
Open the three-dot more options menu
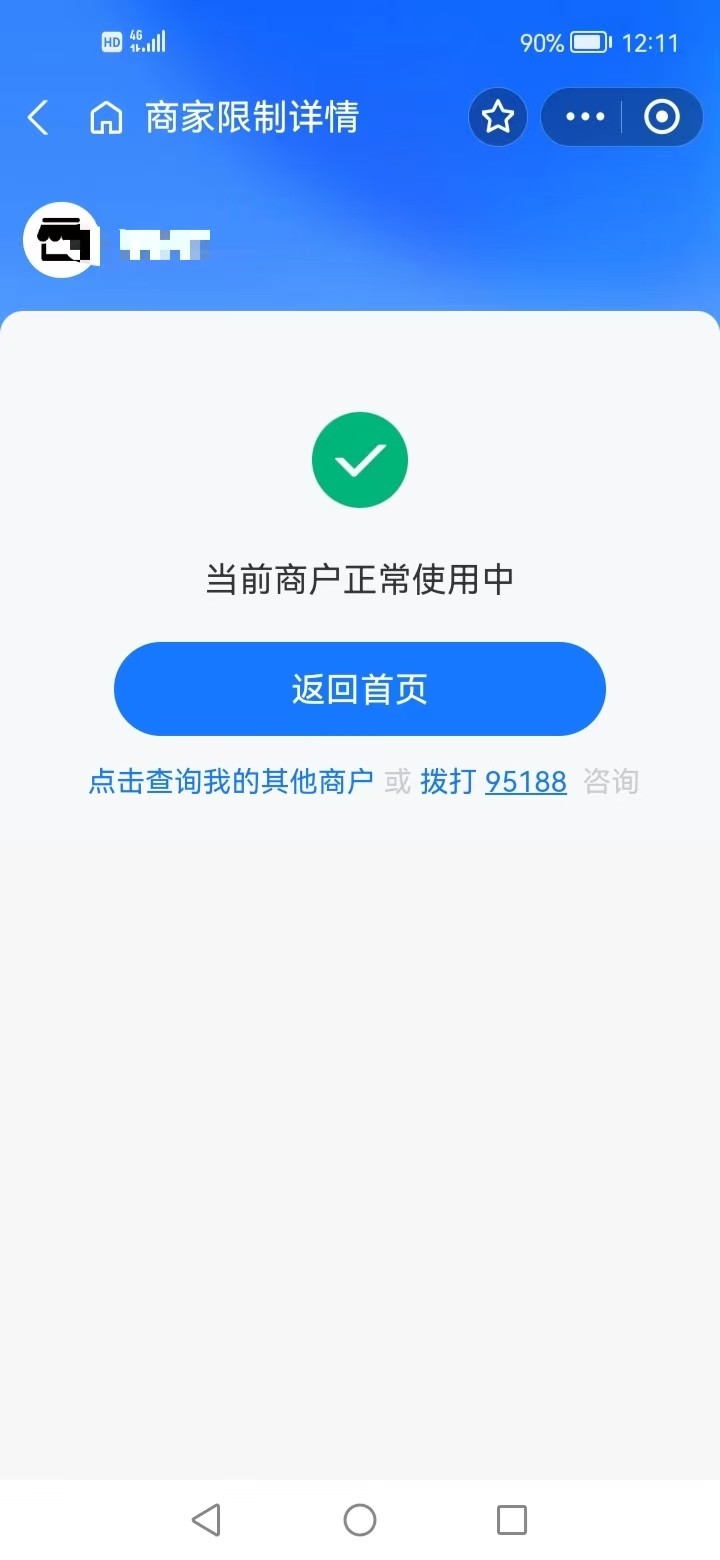[585, 118]
